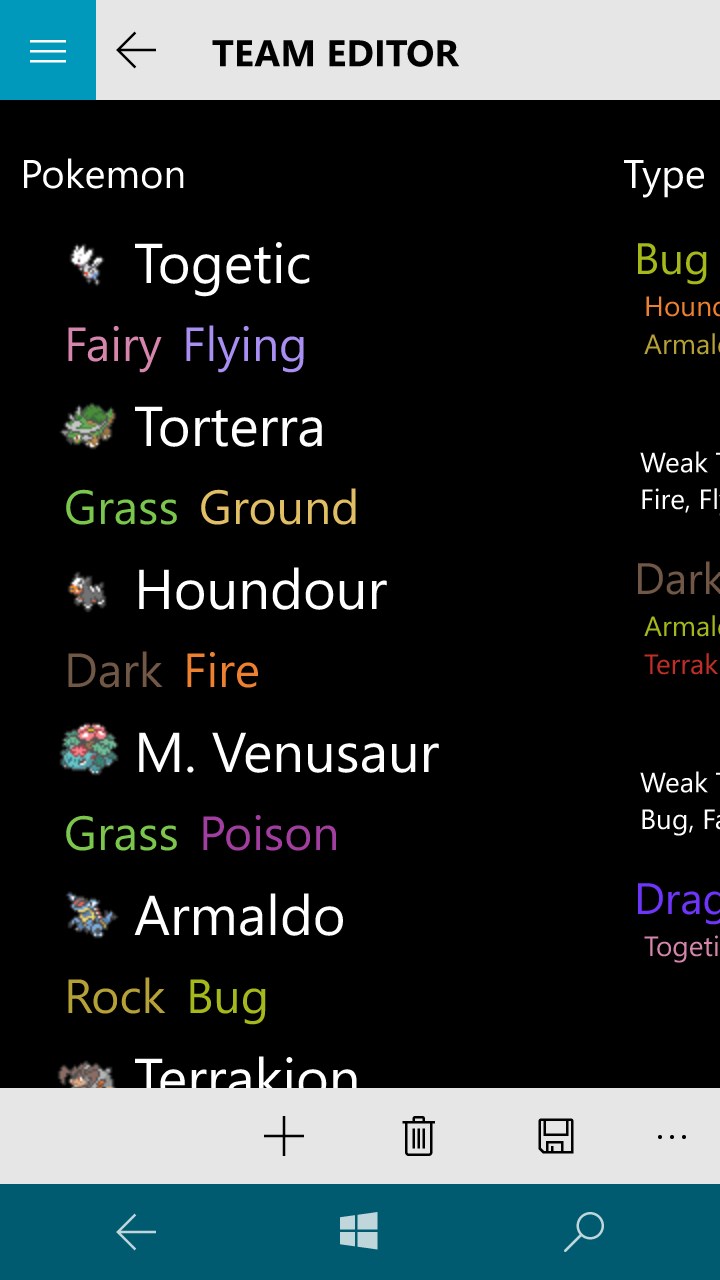Open the system search magnifier
Screen dimensions: 720x1280
coord(584,1231)
